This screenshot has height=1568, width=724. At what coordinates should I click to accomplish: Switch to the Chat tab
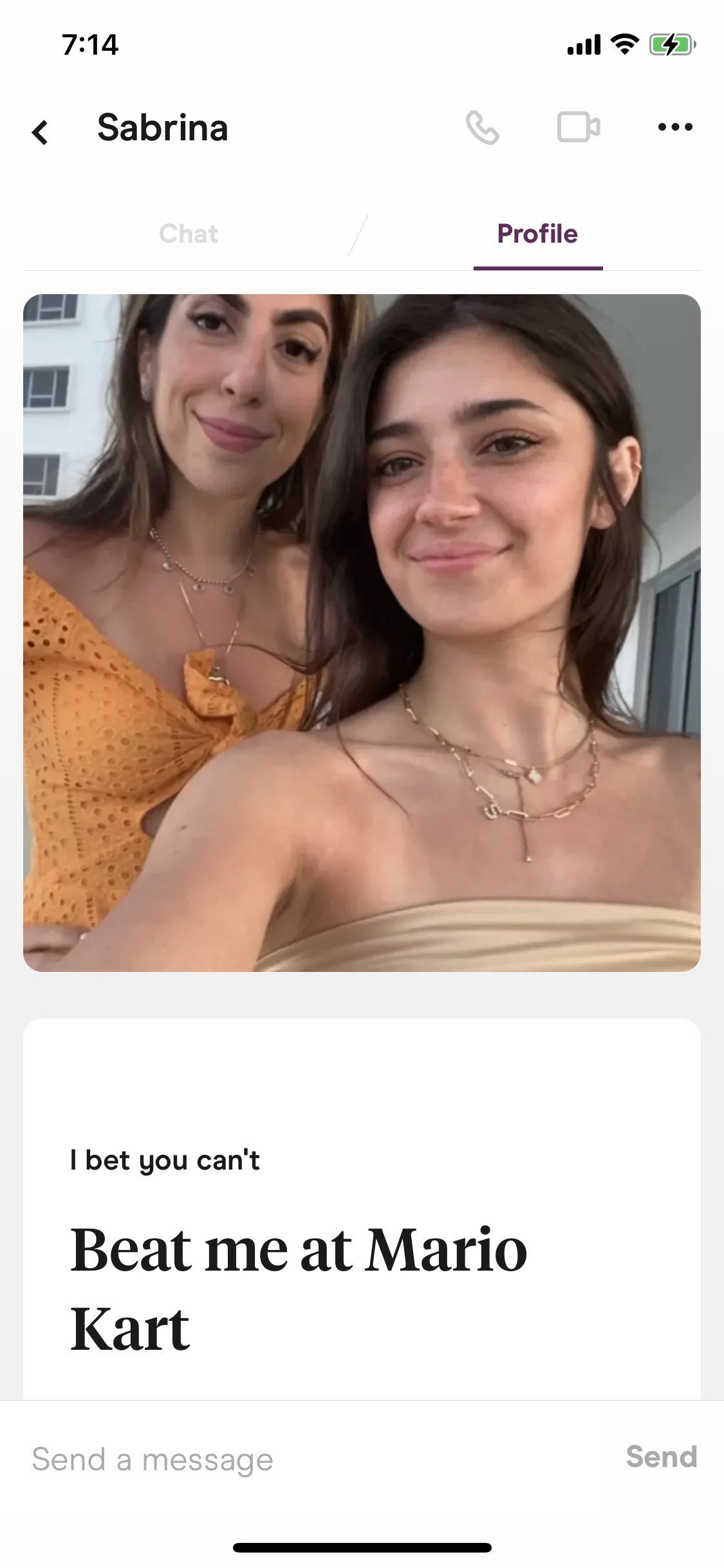189,234
